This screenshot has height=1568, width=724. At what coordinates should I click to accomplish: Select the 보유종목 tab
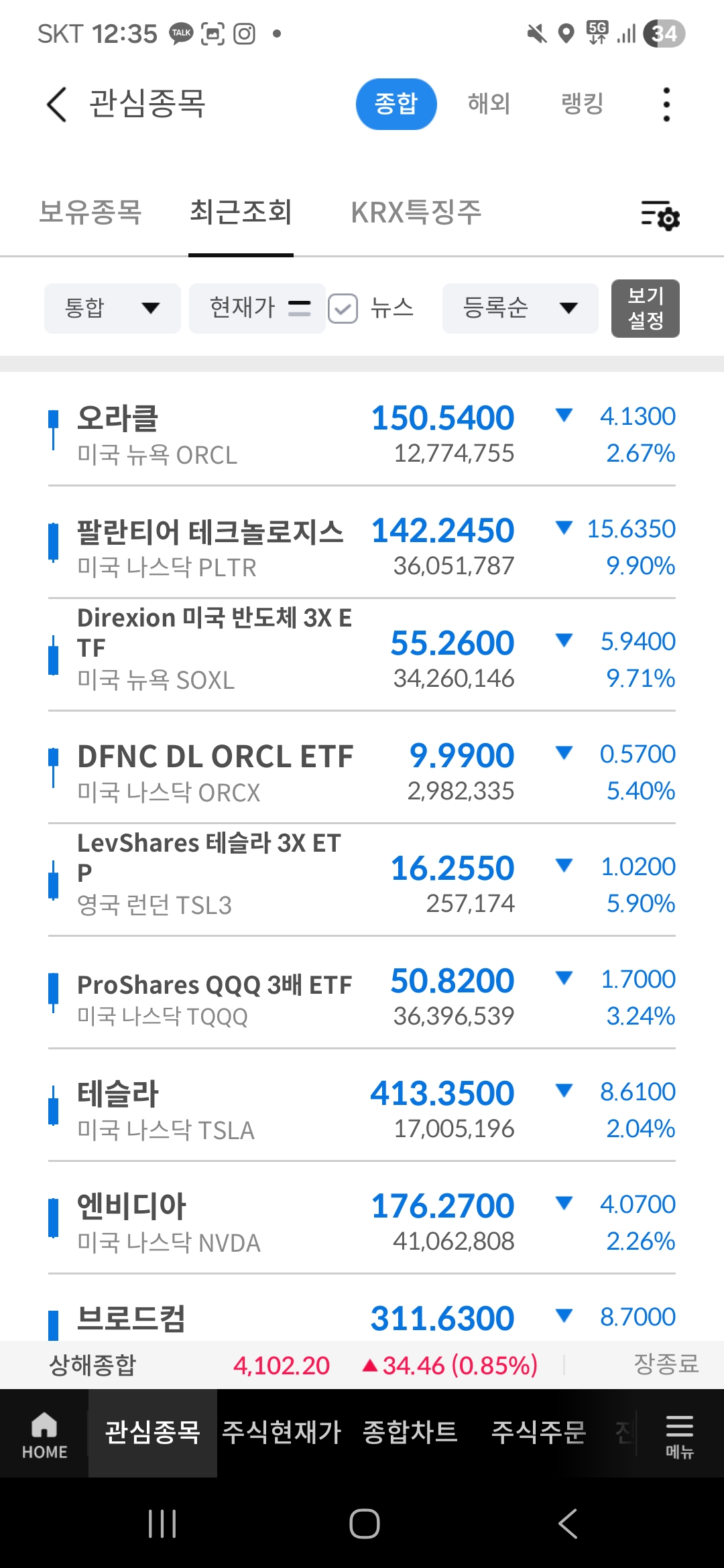[x=90, y=212]
